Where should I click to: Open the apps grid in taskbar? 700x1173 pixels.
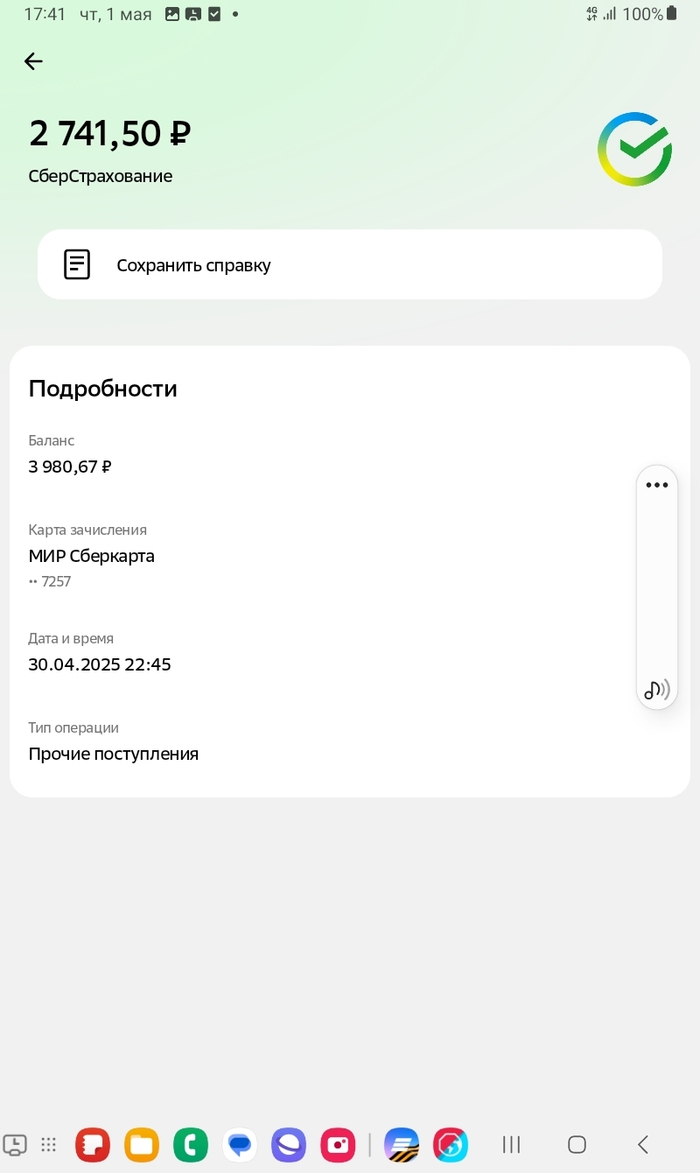click(x=48, y=1144)
